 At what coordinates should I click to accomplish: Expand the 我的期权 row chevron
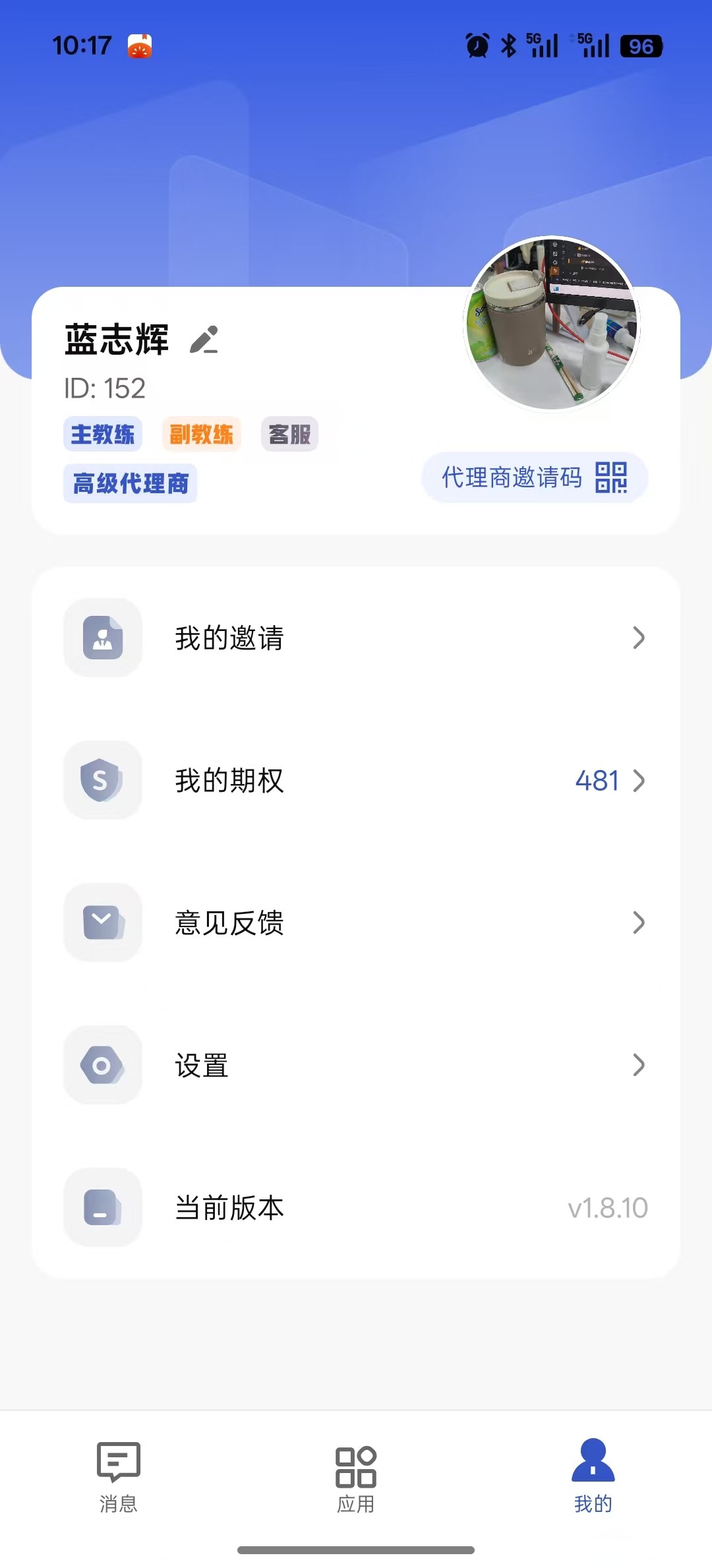[638, 781]
